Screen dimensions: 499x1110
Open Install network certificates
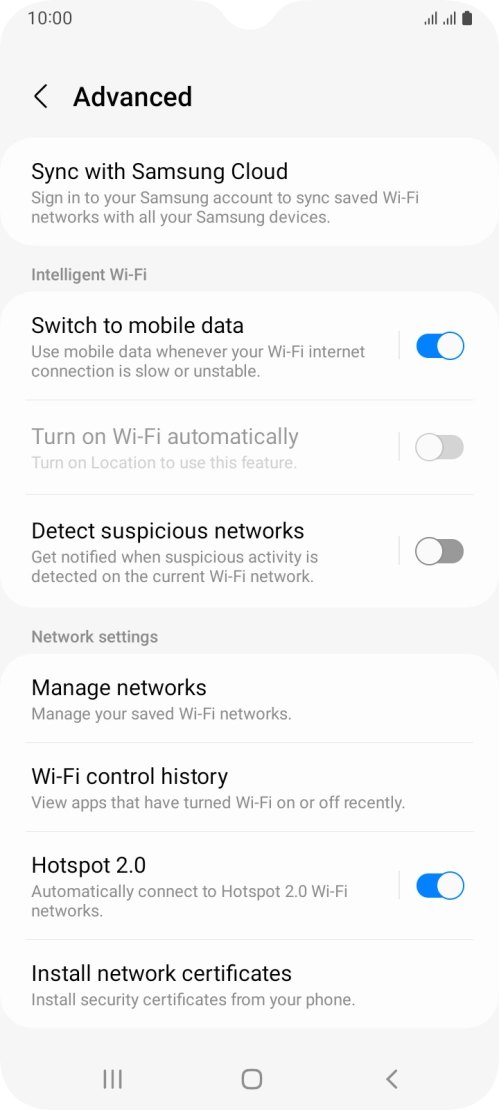click(x=249, y=984)
